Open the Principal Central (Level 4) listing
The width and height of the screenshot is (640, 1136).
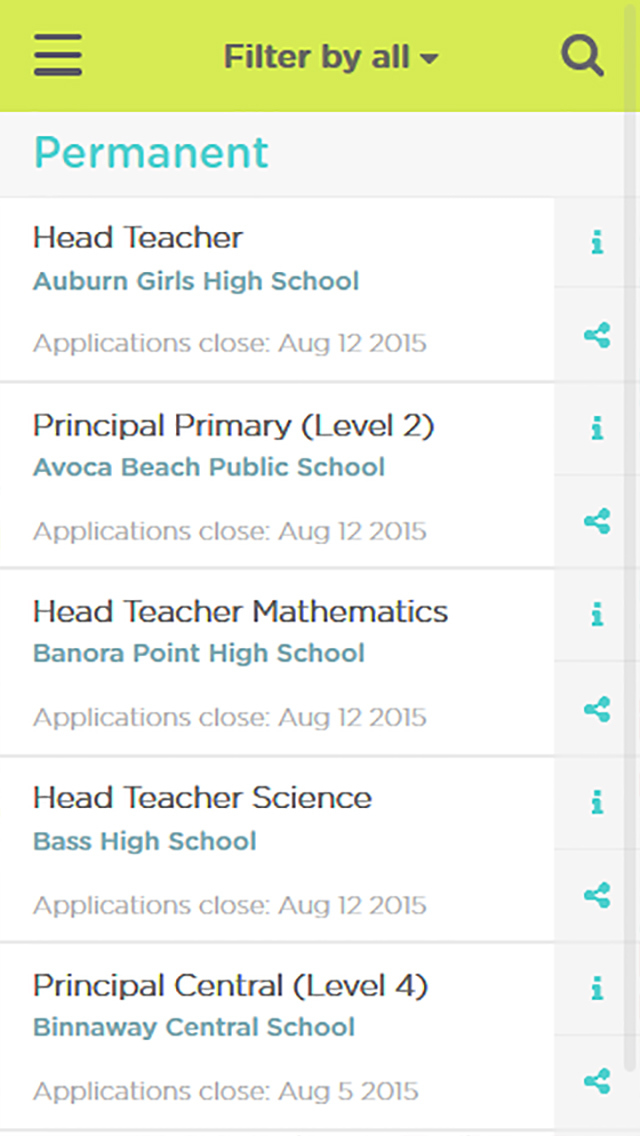click(277, 1037)
